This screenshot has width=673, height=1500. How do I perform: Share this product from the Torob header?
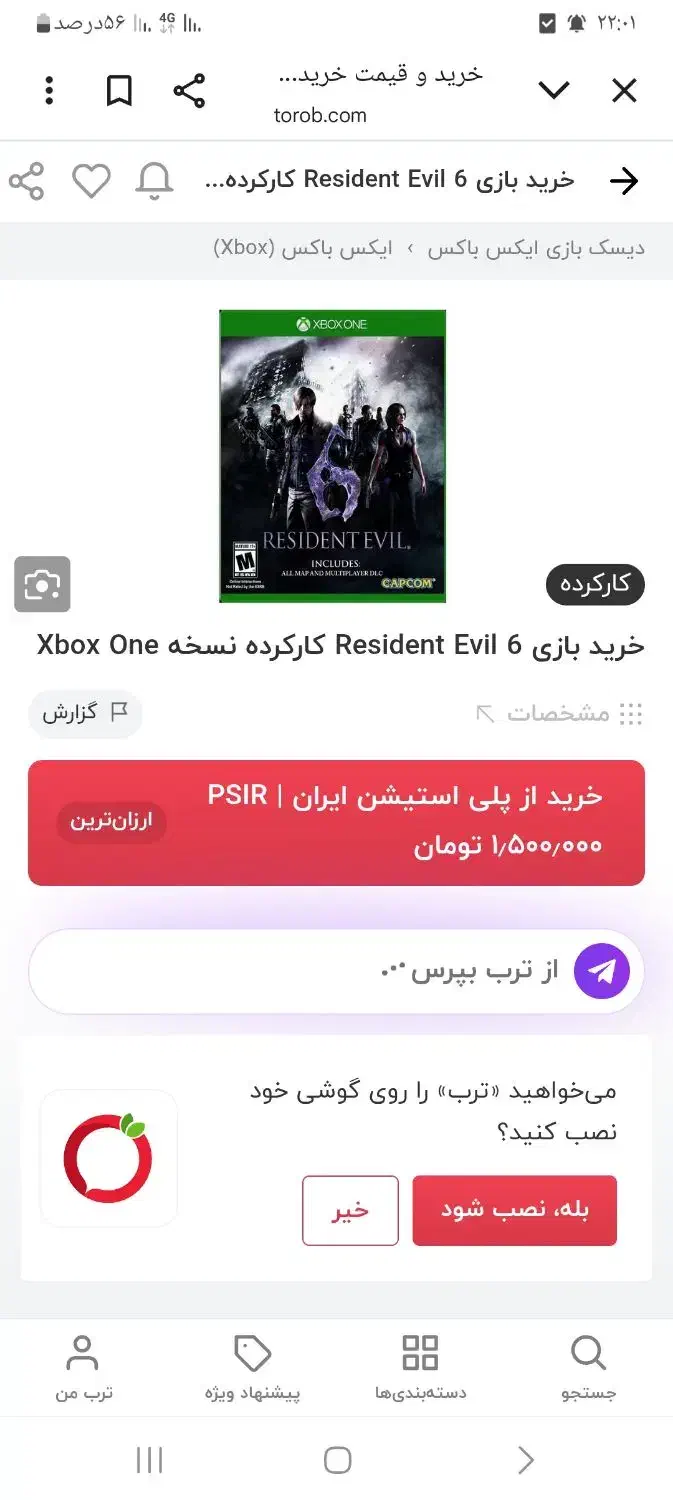pyautogui.click(x=27, y=181)
